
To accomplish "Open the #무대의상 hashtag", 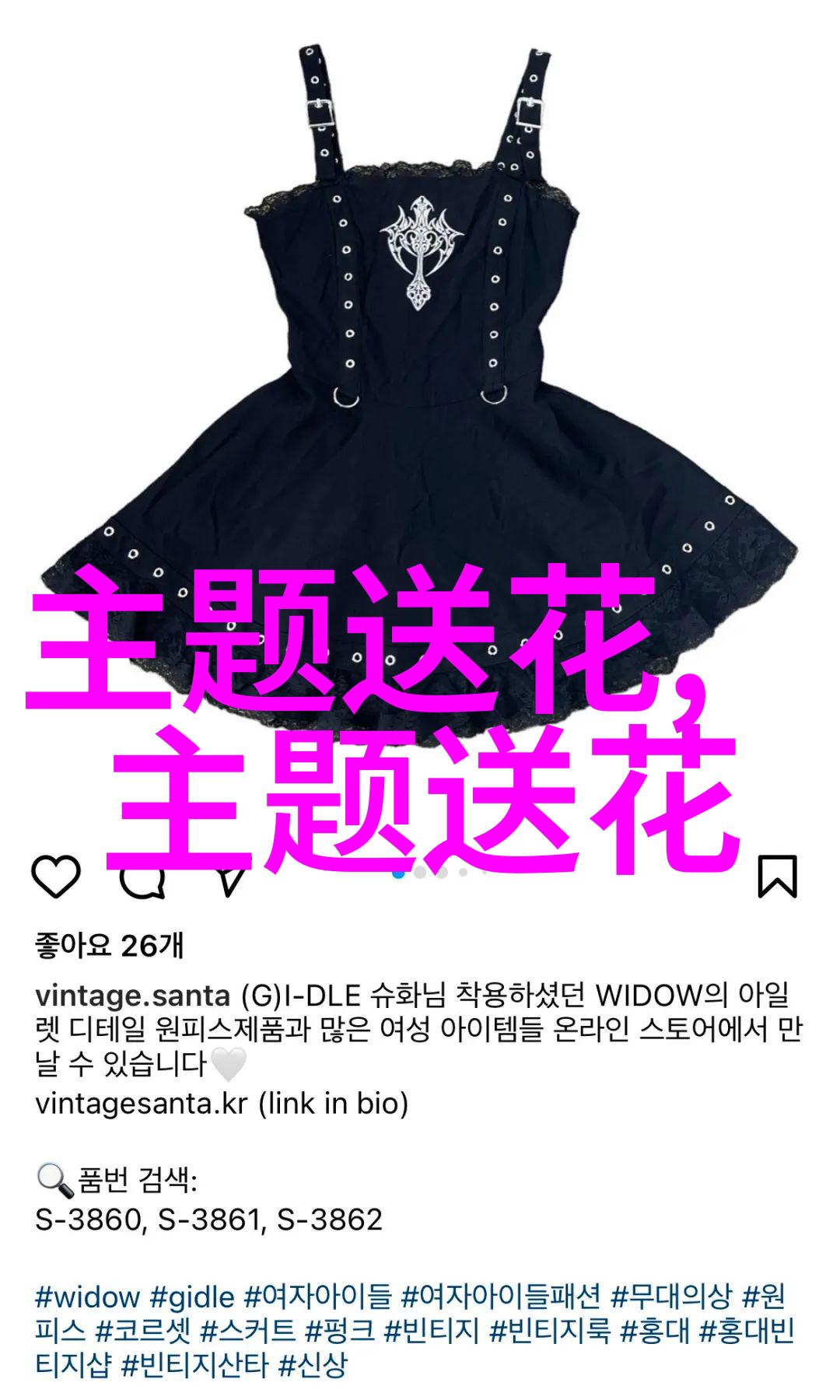I will 671,1297.
